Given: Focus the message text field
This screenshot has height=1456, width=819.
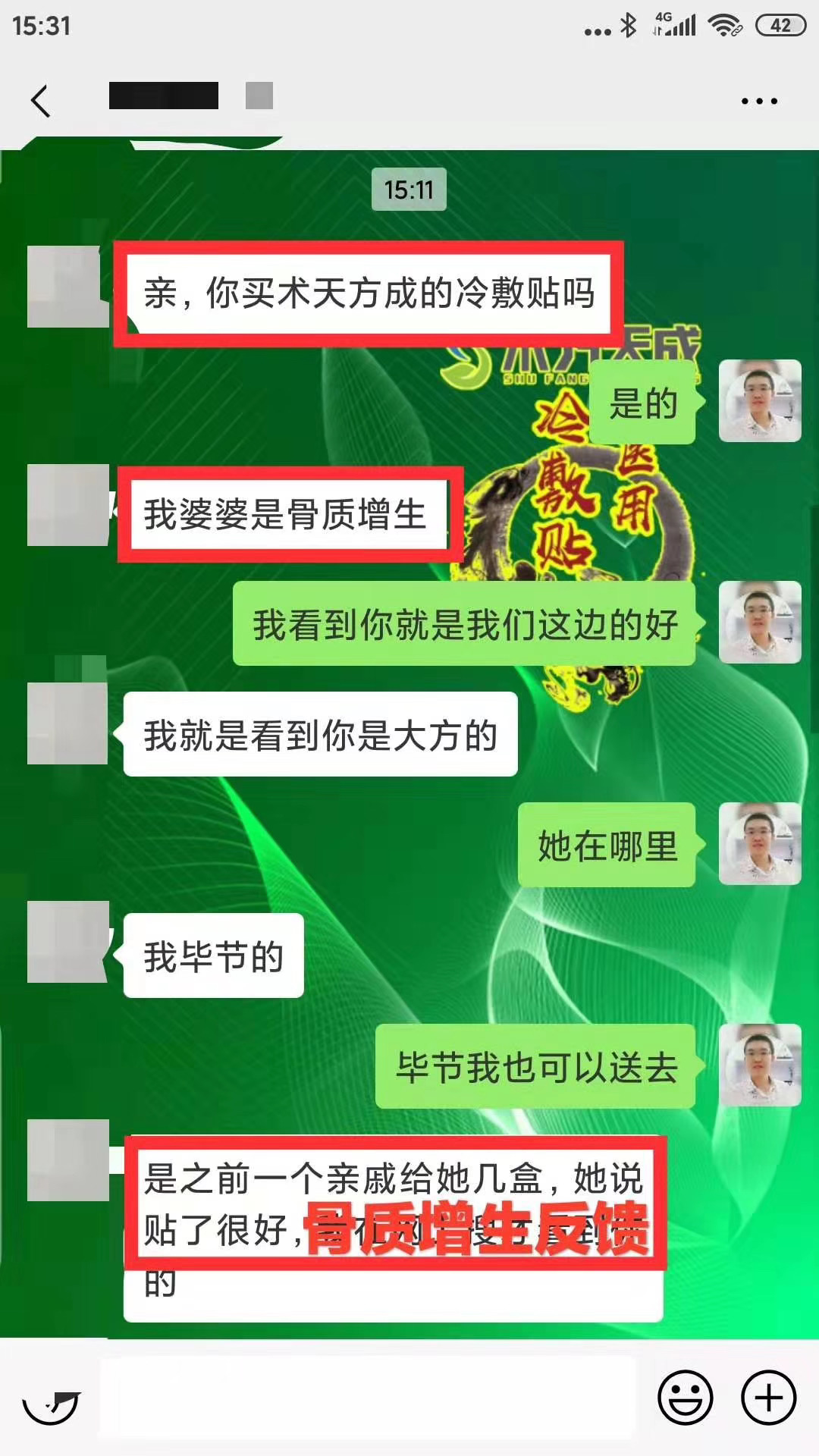Looking at the screenshot, I should click(368, 1398).
